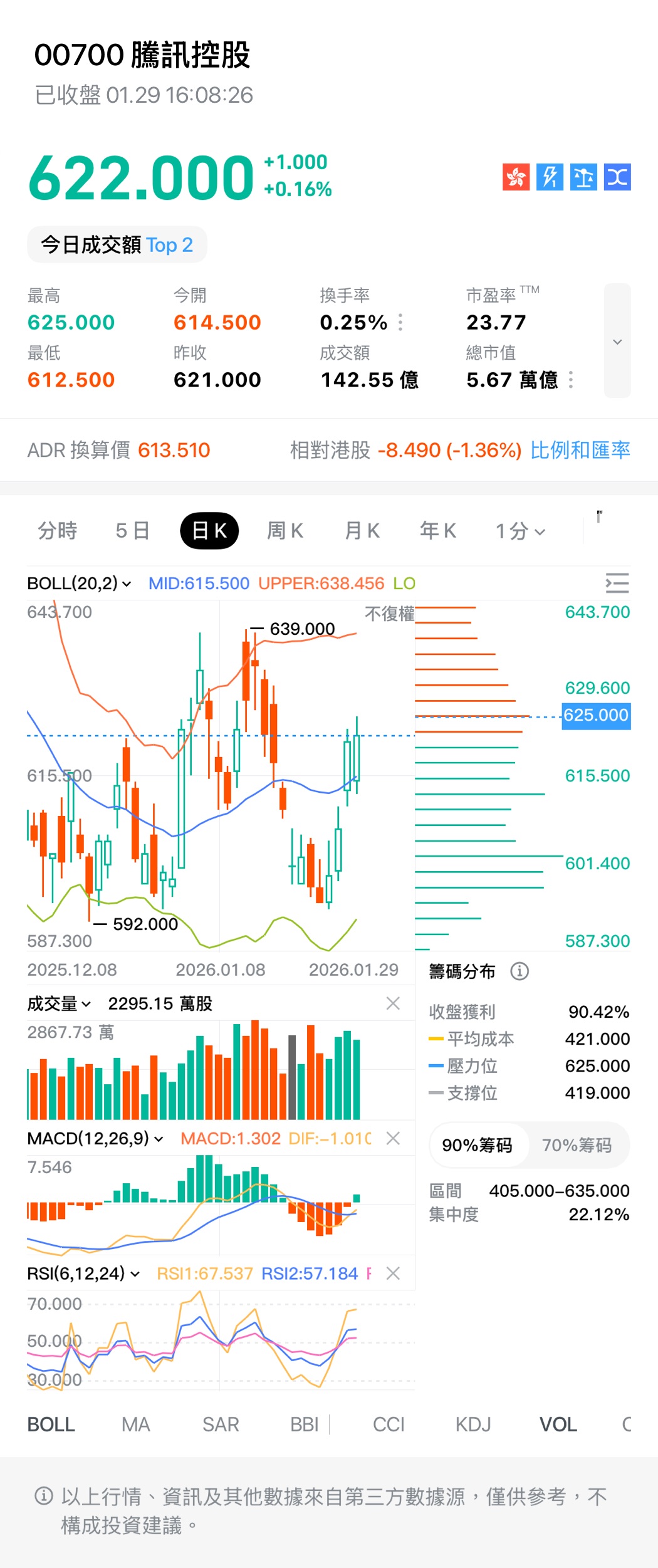
Task: Pick the CCI indicator
Action: point(389,1424)
